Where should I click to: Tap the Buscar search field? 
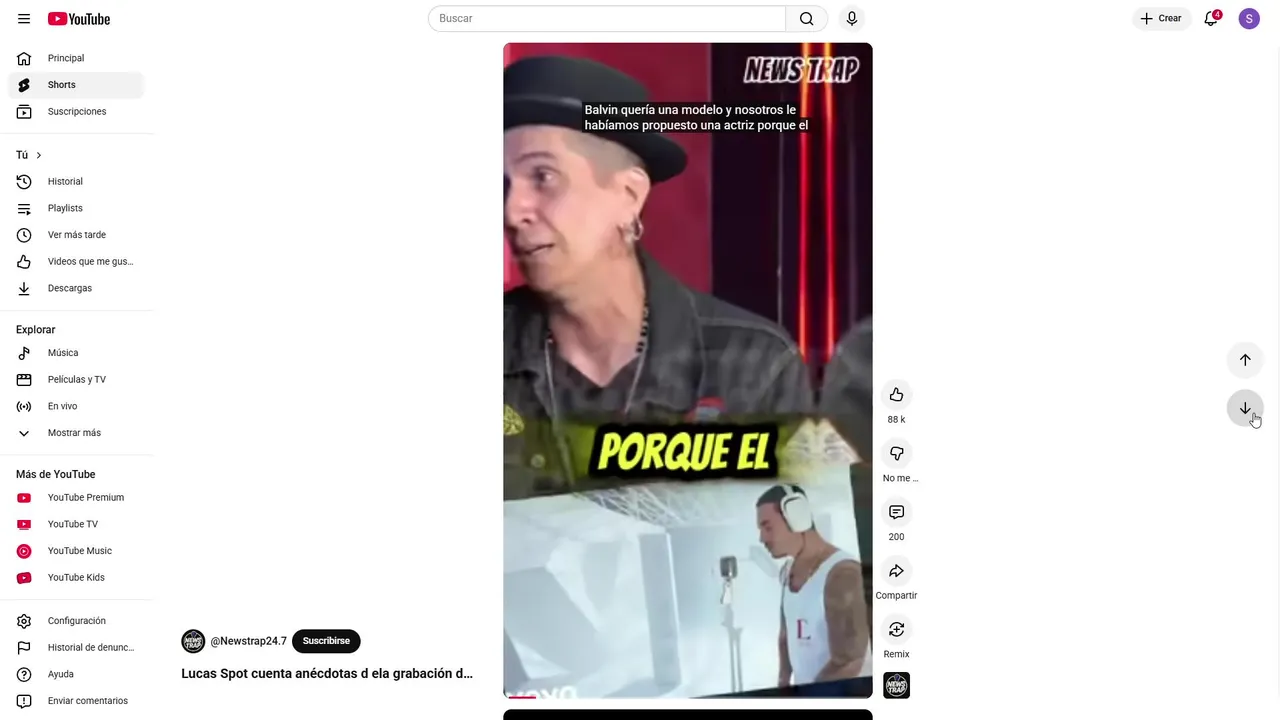607,19
